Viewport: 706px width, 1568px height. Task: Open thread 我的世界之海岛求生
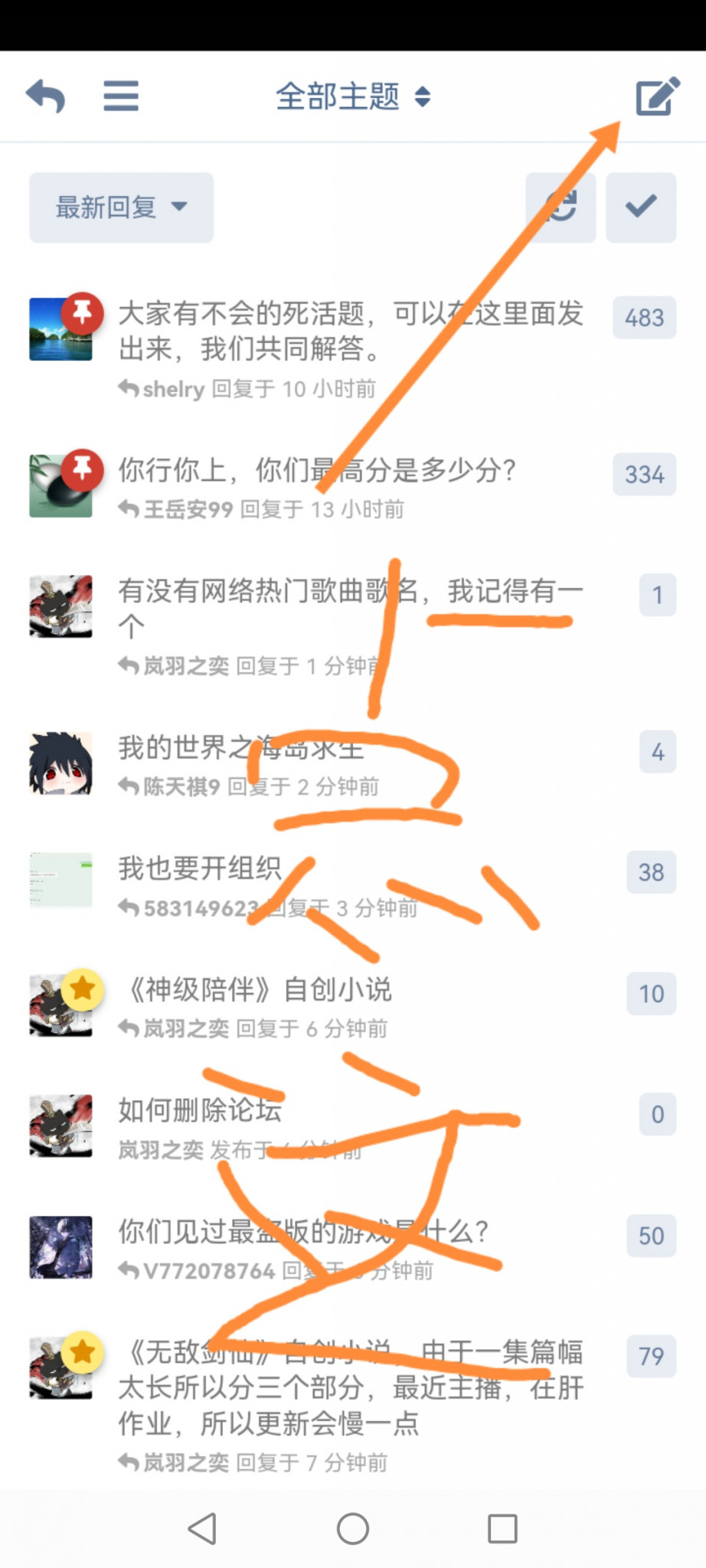(x=240, y=748)
